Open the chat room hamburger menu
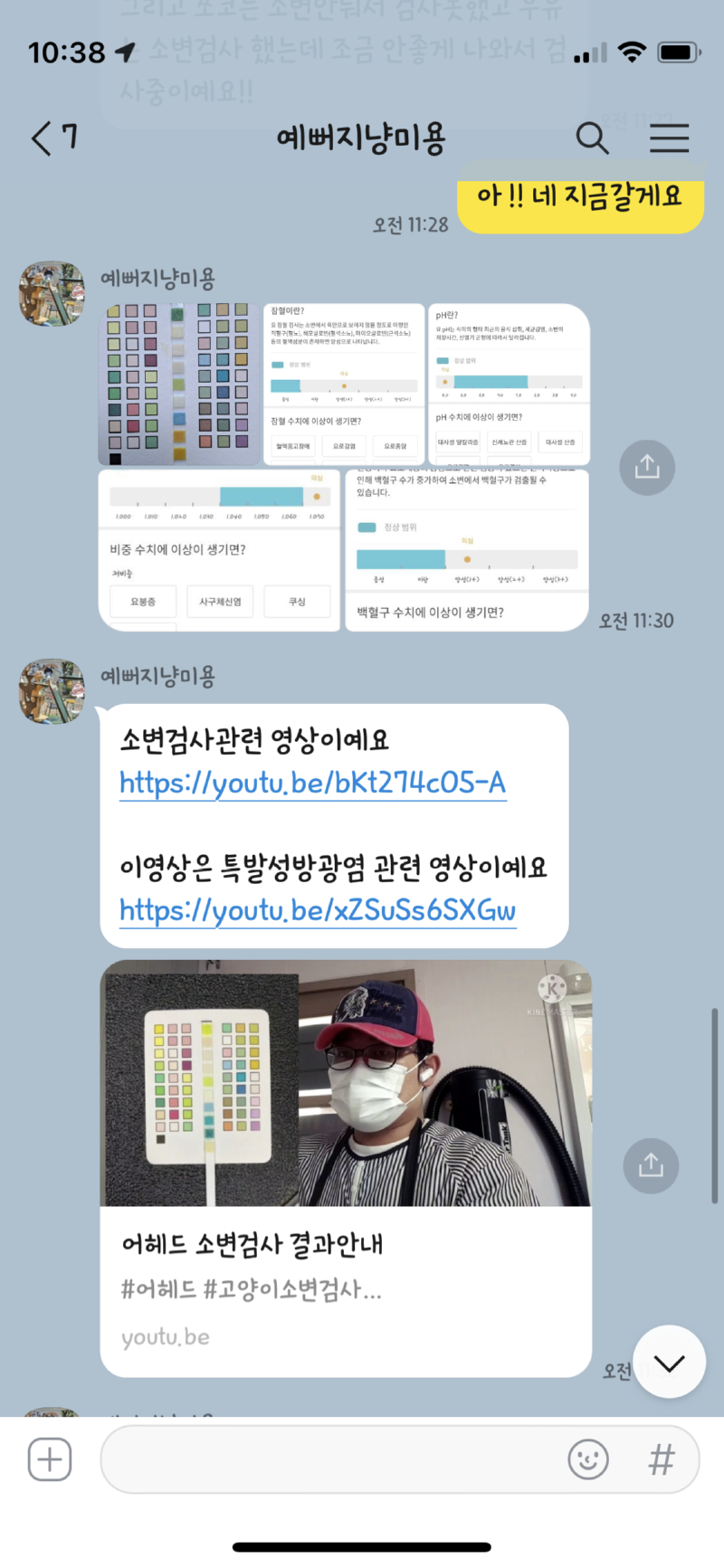This screenshot has width=724, height=1568. 669,138
